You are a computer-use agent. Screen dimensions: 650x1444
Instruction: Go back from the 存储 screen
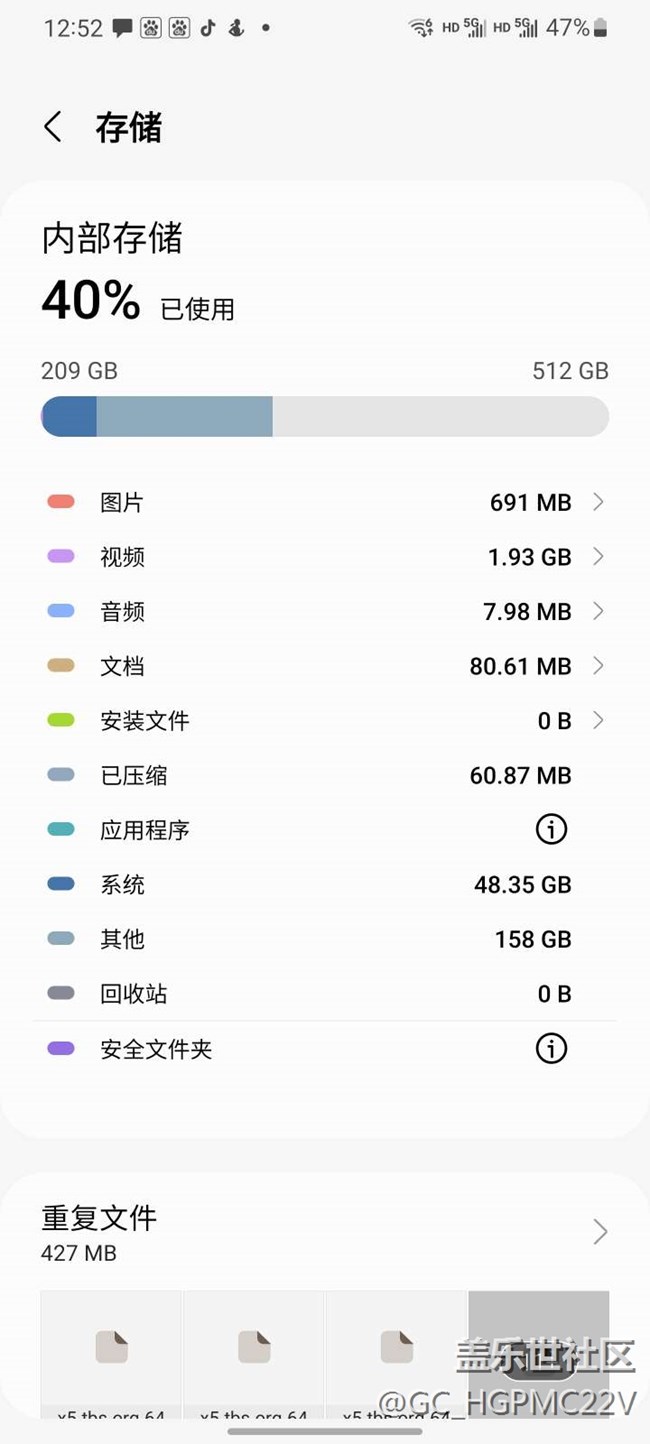pyautogui.click(x=53, y=128)
